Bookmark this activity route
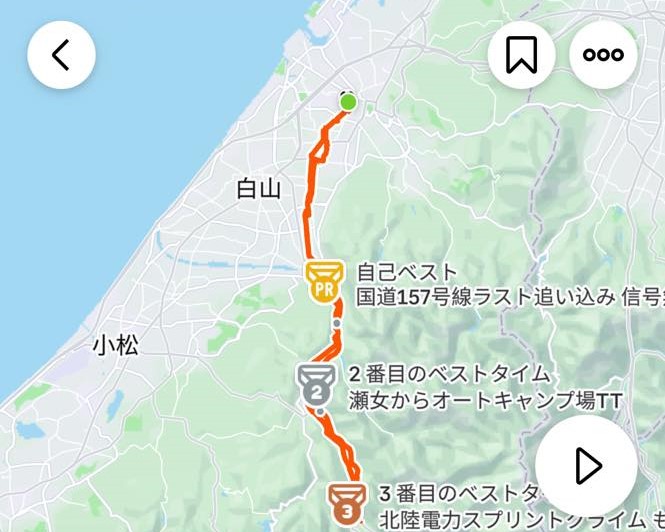Image resolution: width=665 pixels, height=532 pixels. point(521,55)
